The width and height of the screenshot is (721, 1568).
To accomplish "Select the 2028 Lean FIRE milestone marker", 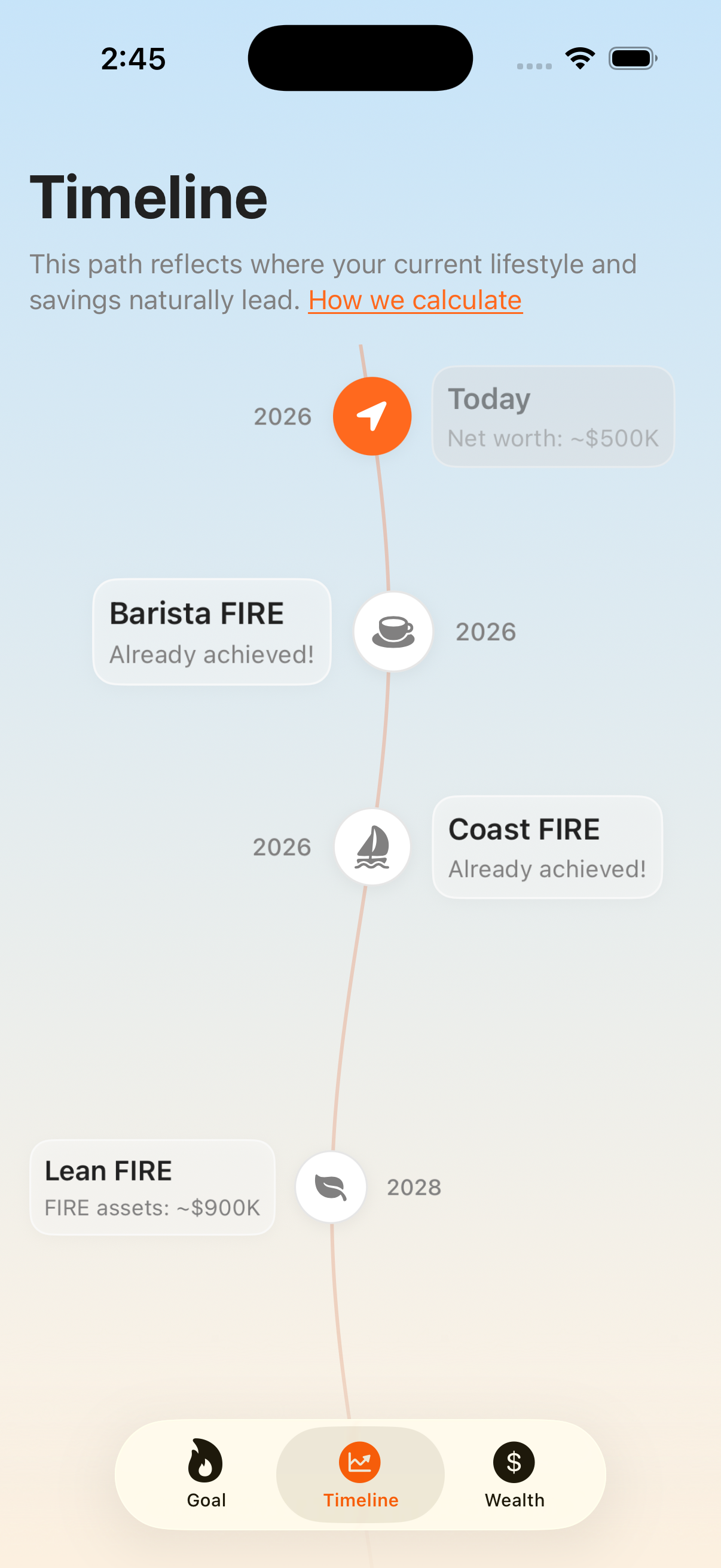I will point(331,1186).
